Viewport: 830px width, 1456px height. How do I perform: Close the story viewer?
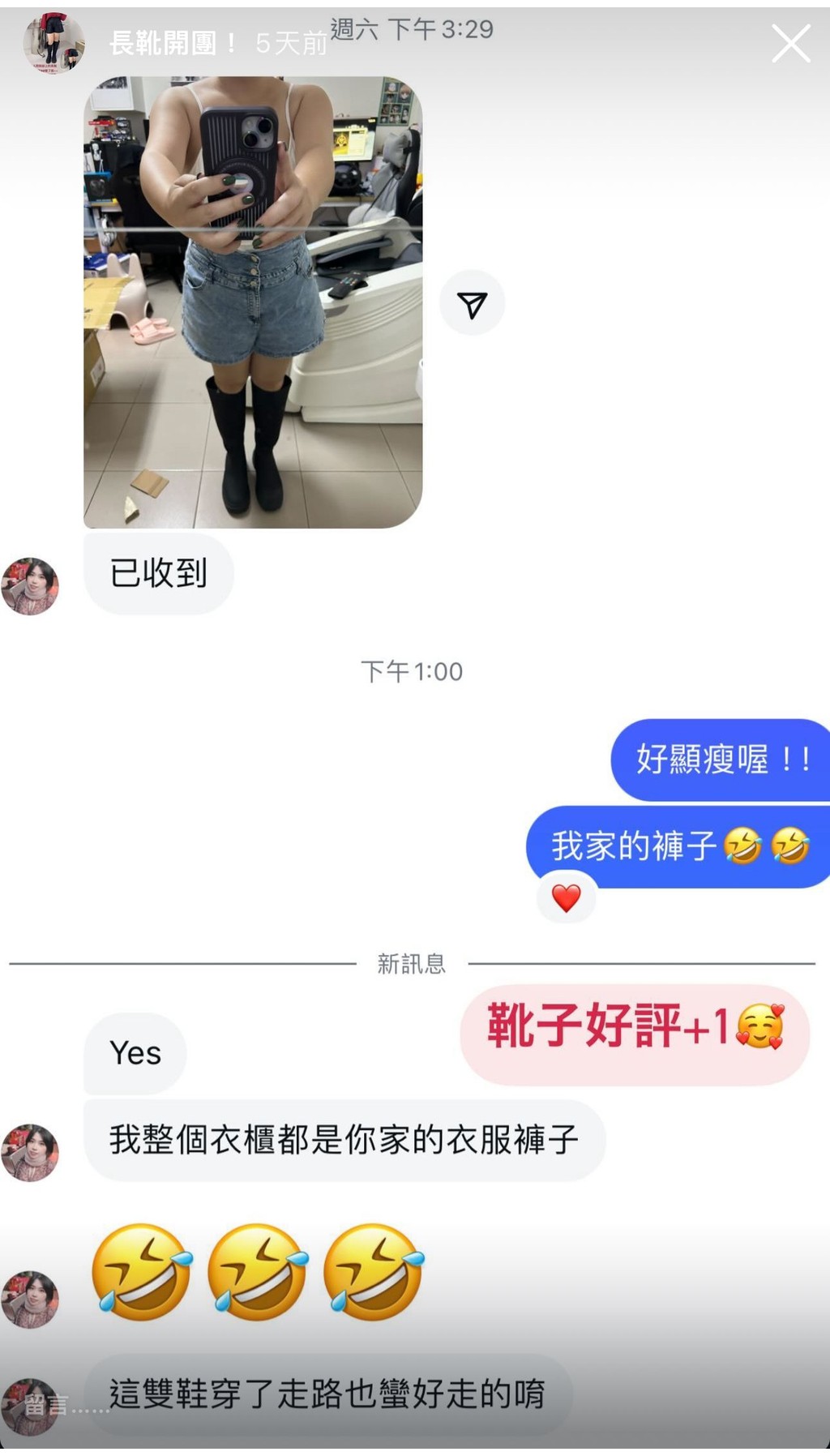coord(790,44)
